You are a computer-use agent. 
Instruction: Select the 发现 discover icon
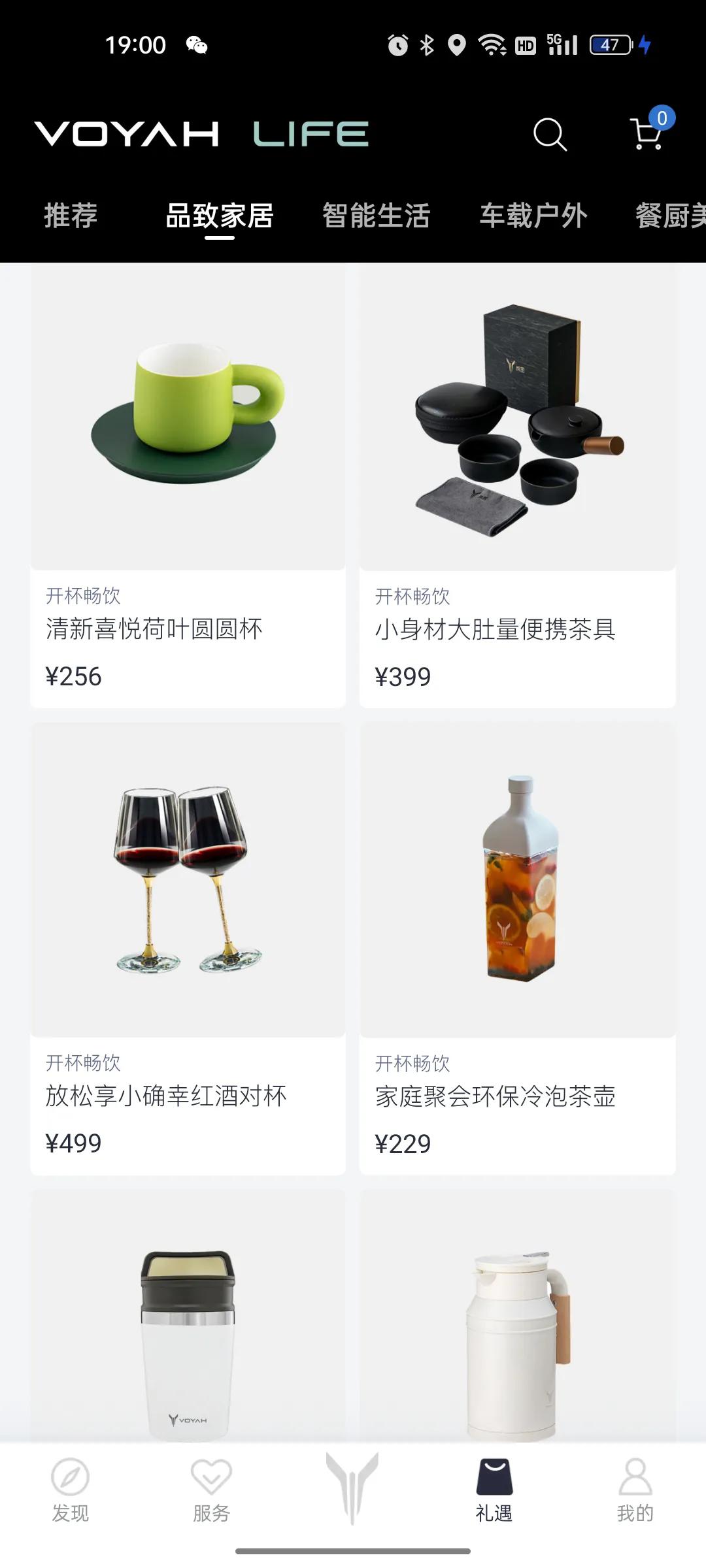[x=70, y=1478]
